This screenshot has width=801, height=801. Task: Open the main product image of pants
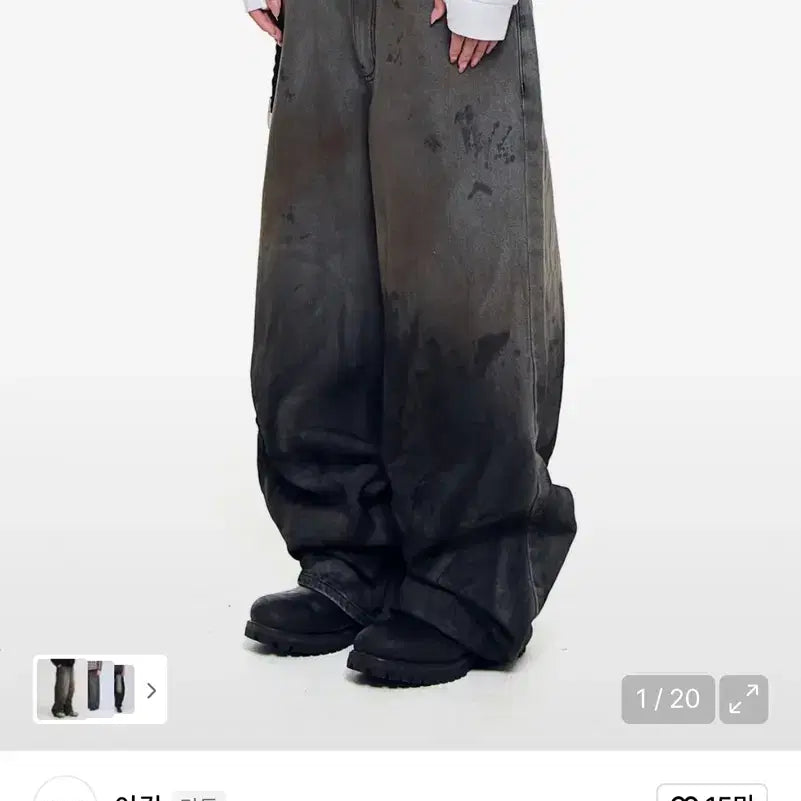coord(410,340)
